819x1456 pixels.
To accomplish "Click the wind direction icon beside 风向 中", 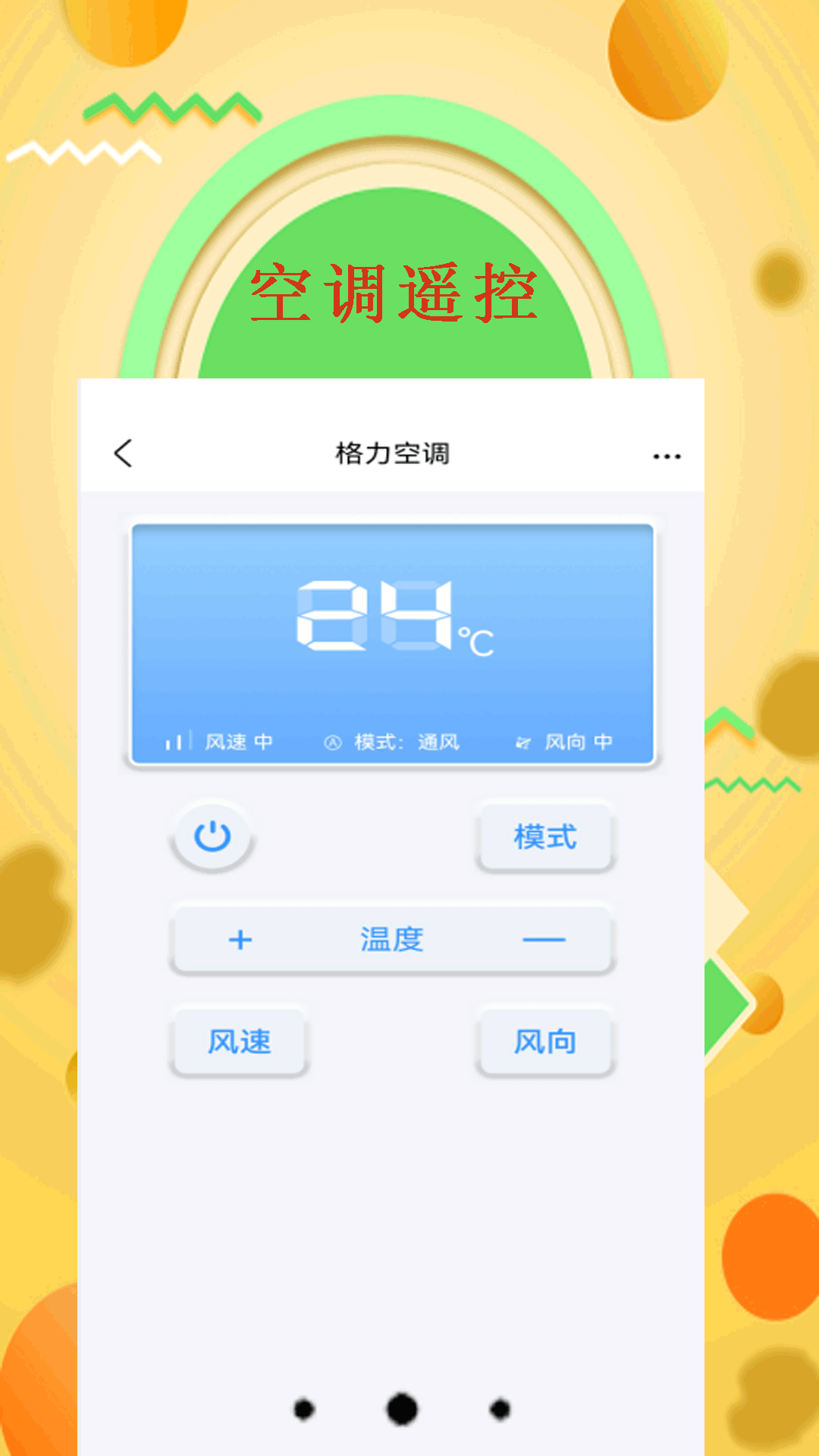I will coord(522,741).
